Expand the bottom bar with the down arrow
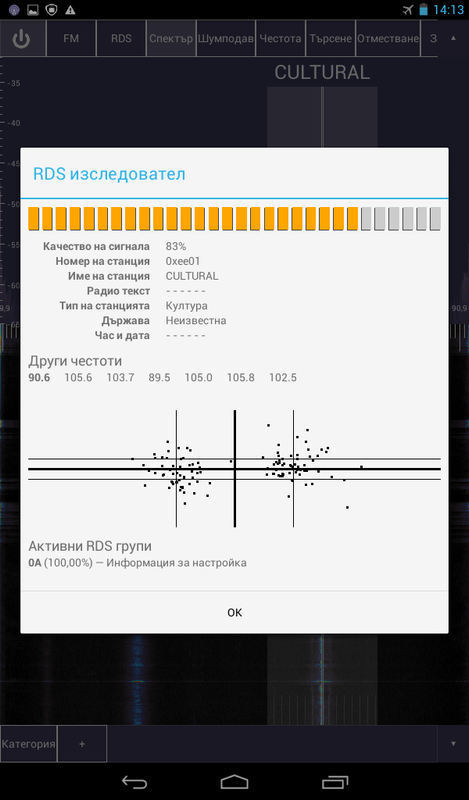The width and height of the screenshot is (469, 800). click(x=453, y=744)
